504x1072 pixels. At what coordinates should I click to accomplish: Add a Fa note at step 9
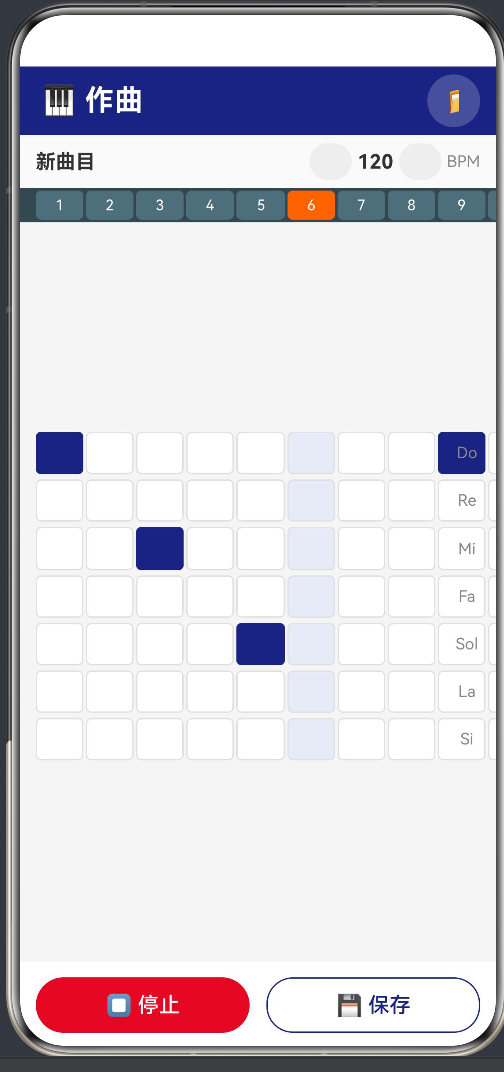click(462, 596)
